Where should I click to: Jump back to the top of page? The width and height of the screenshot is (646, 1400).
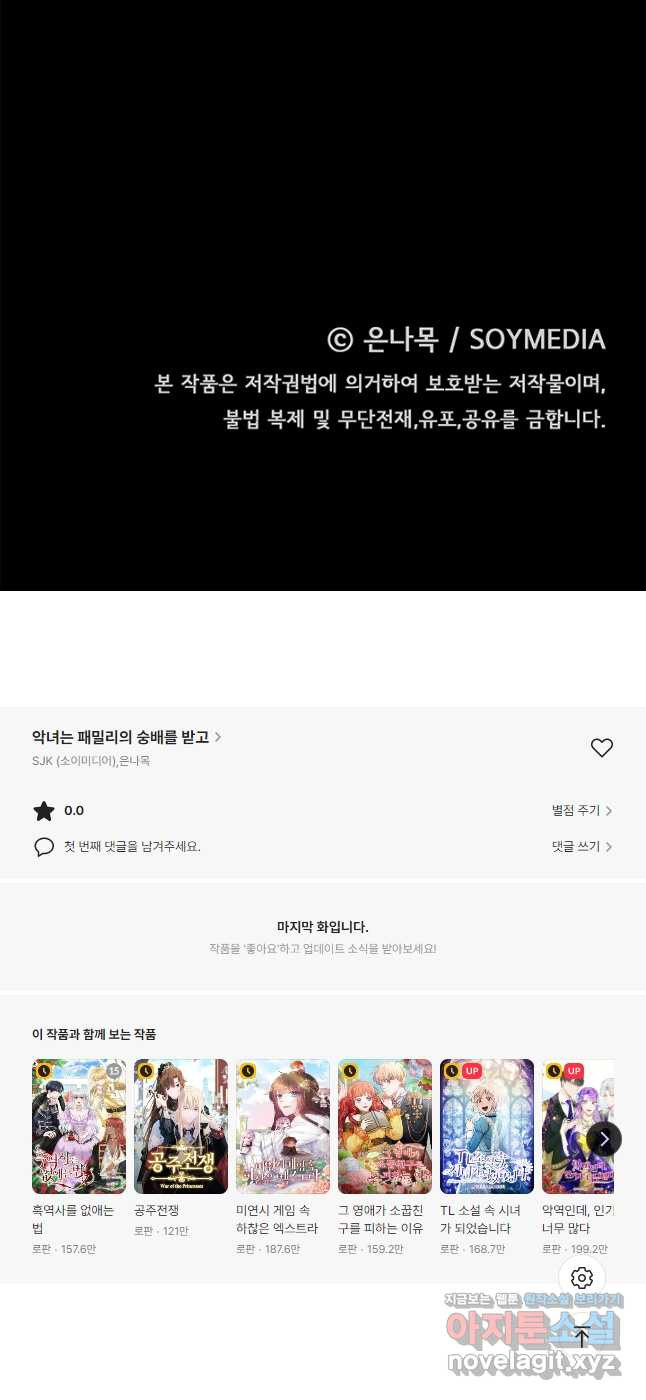(582, 1337)
